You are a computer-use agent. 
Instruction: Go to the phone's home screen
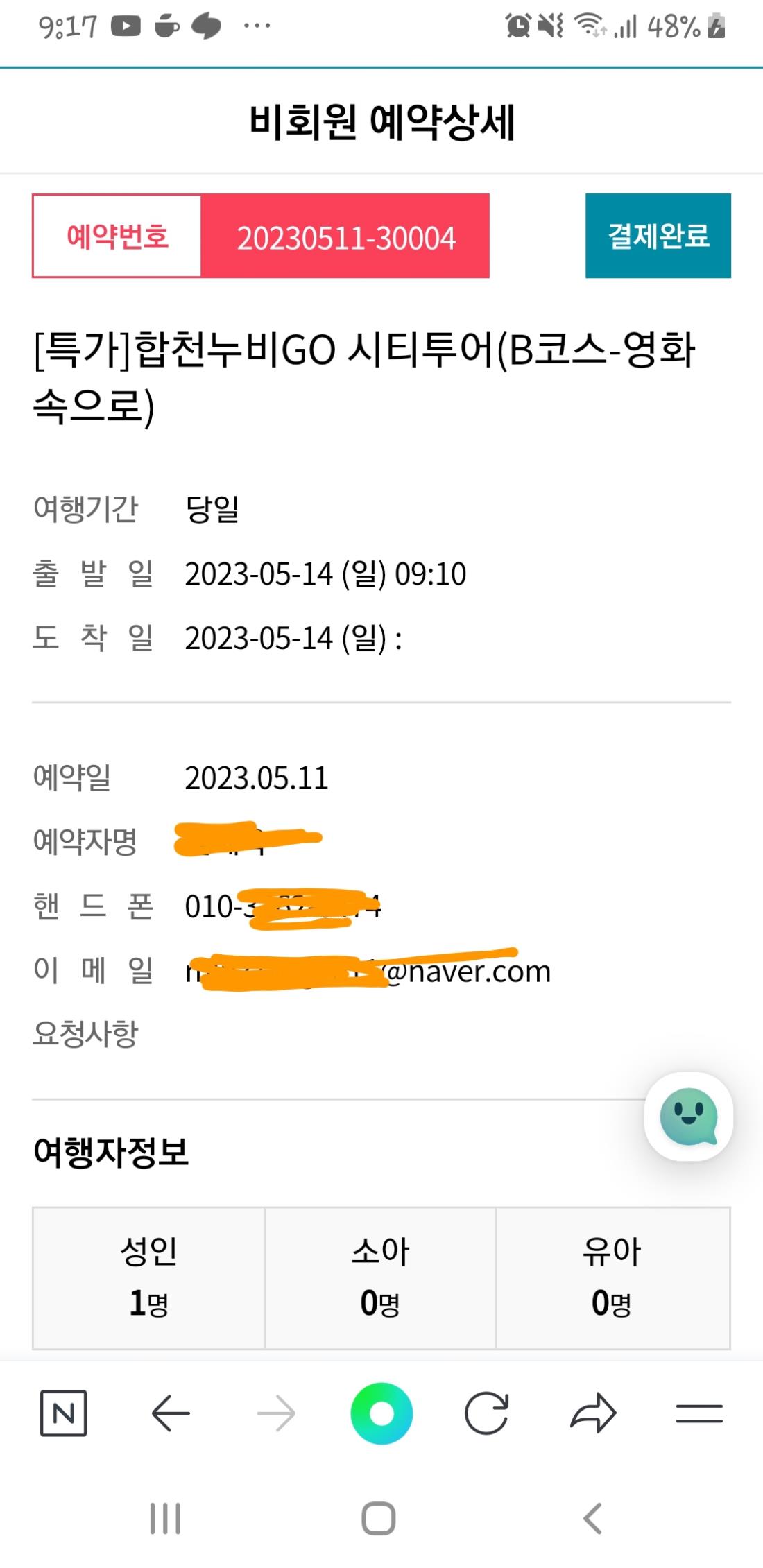[x=379, y=1519]
